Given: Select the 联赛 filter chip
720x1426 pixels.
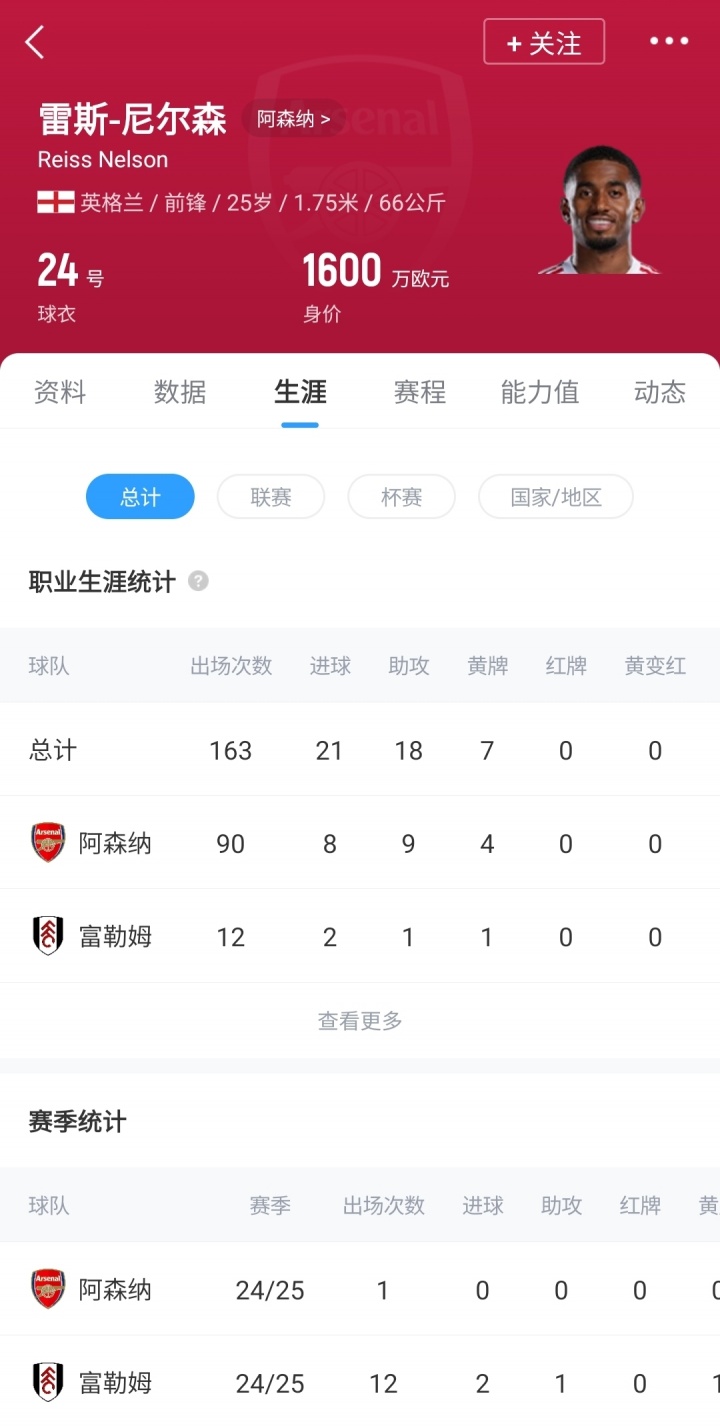Looking at the screenshot, I should tap(271, 497).
